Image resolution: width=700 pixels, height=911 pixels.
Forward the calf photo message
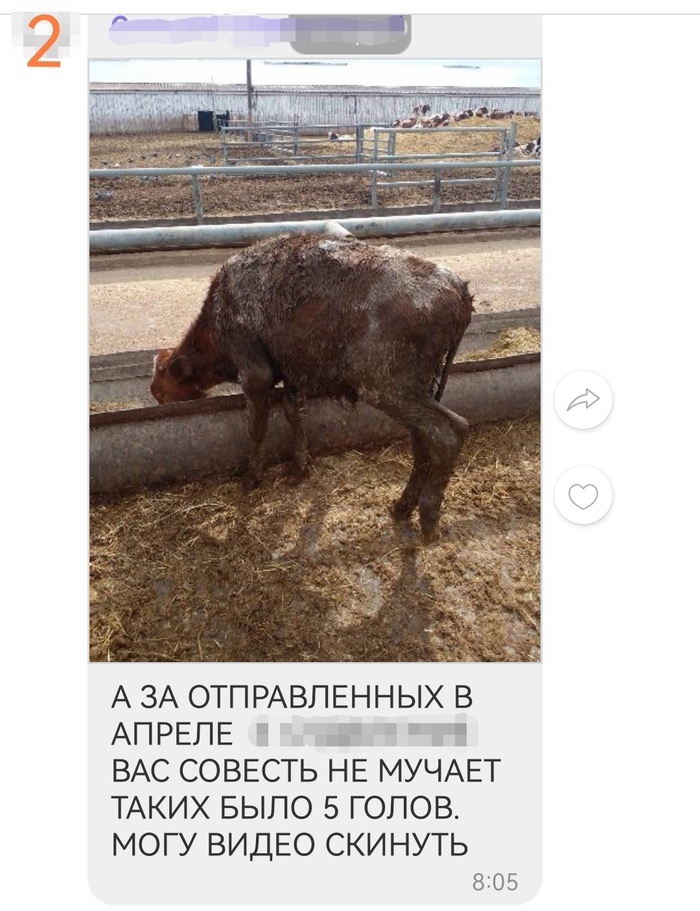point(583,401)
